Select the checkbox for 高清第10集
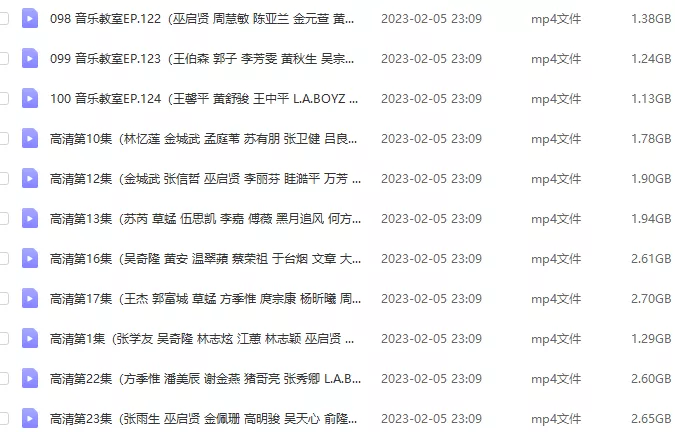 4,138
